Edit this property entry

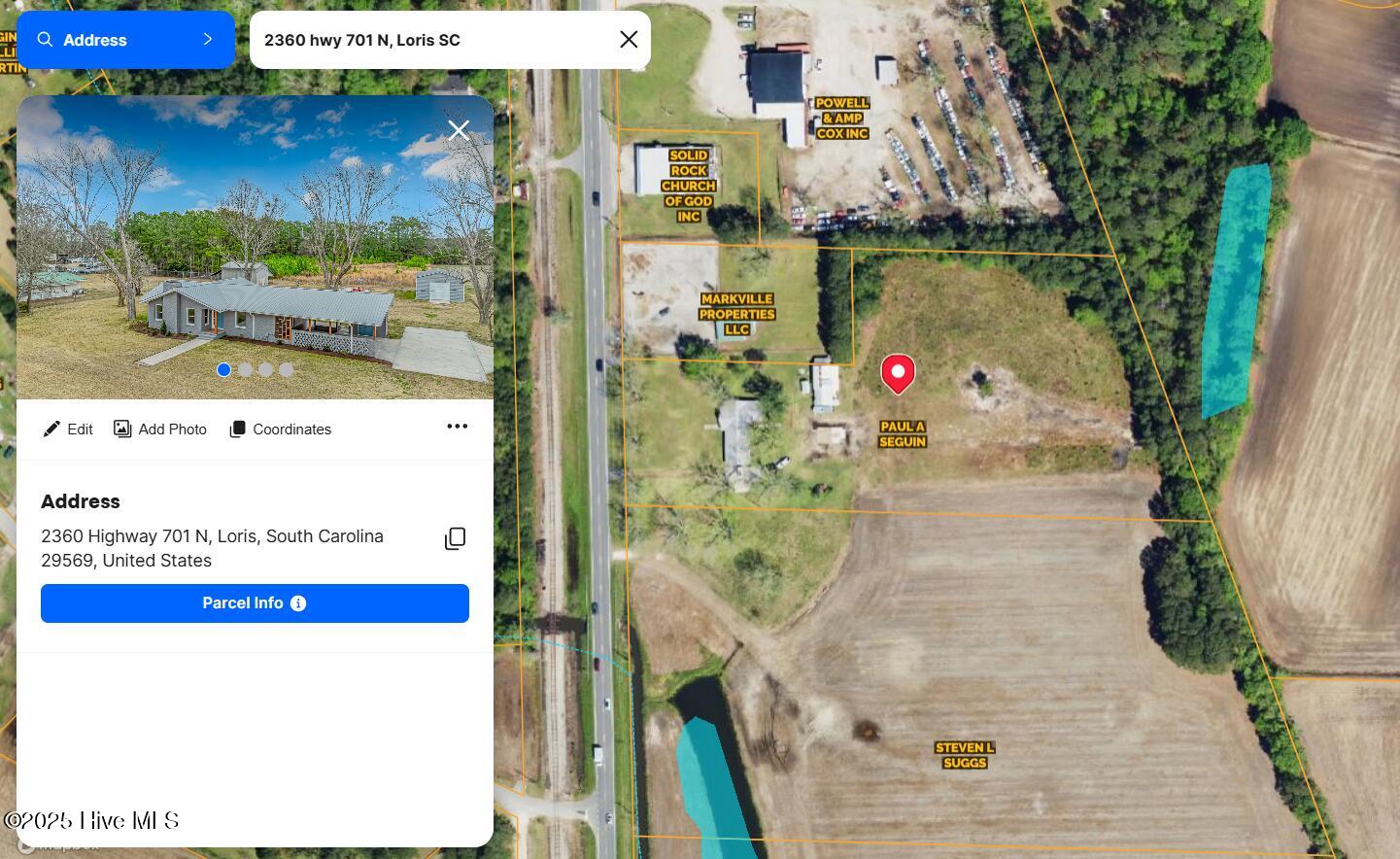pos(68,429)
